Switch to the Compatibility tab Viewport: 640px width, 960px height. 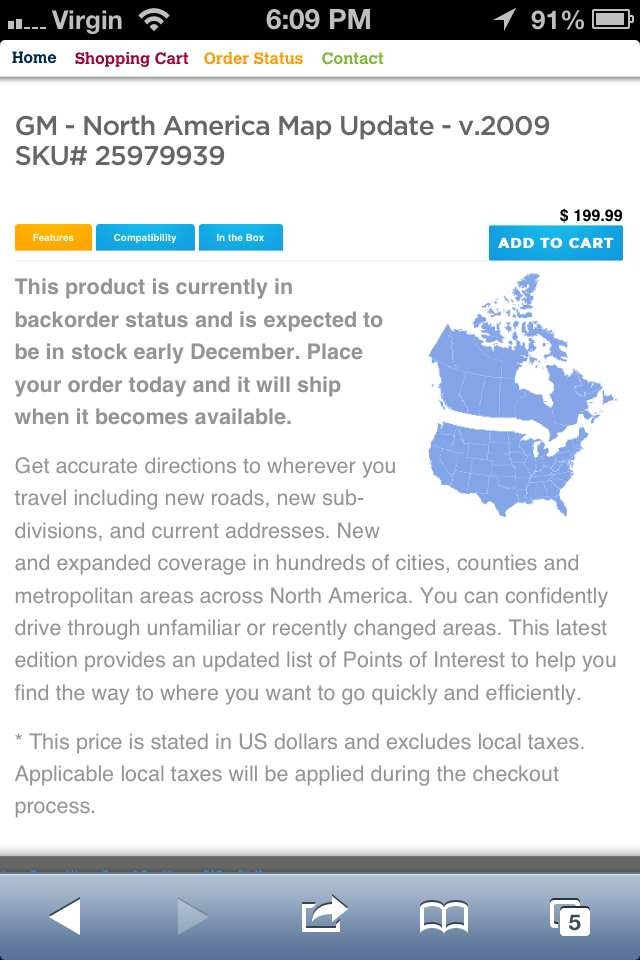[x=145, y=238]
